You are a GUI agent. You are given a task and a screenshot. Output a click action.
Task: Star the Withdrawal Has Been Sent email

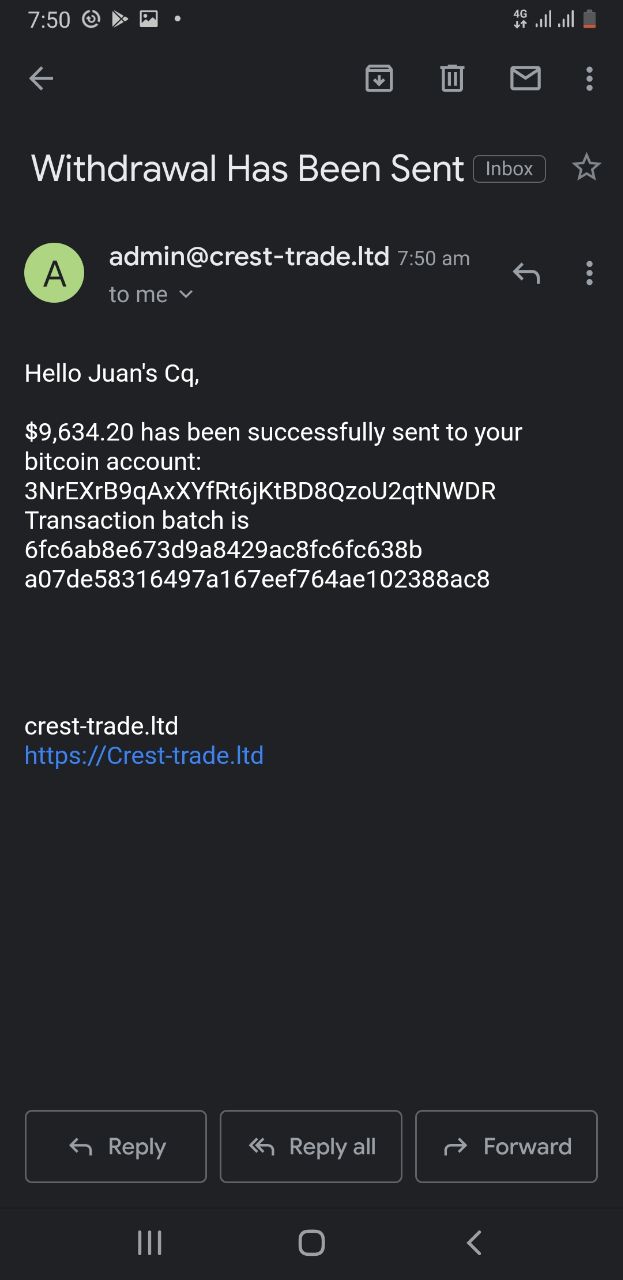[586, 168]
